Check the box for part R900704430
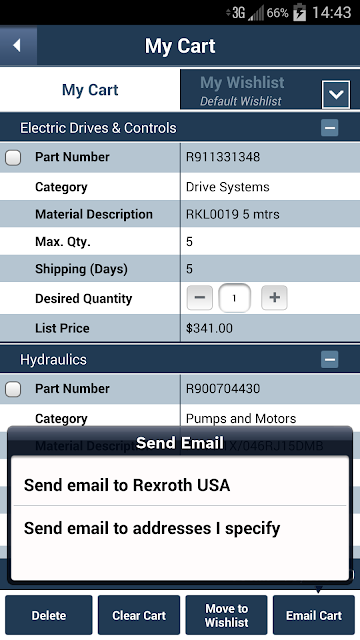This screenshot has height=640, width=360. [x=13, y=389]
